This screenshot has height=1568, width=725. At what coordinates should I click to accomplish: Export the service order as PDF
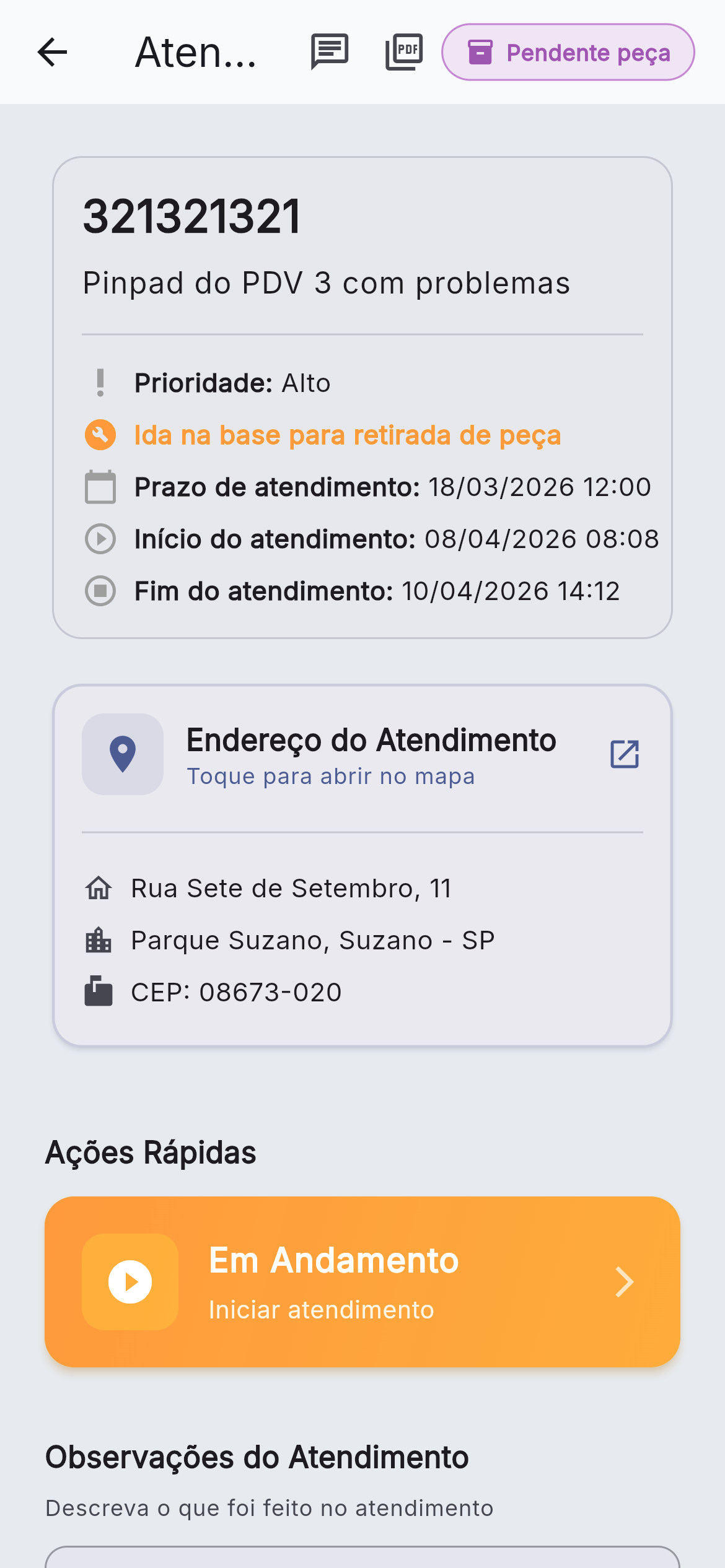403,52
